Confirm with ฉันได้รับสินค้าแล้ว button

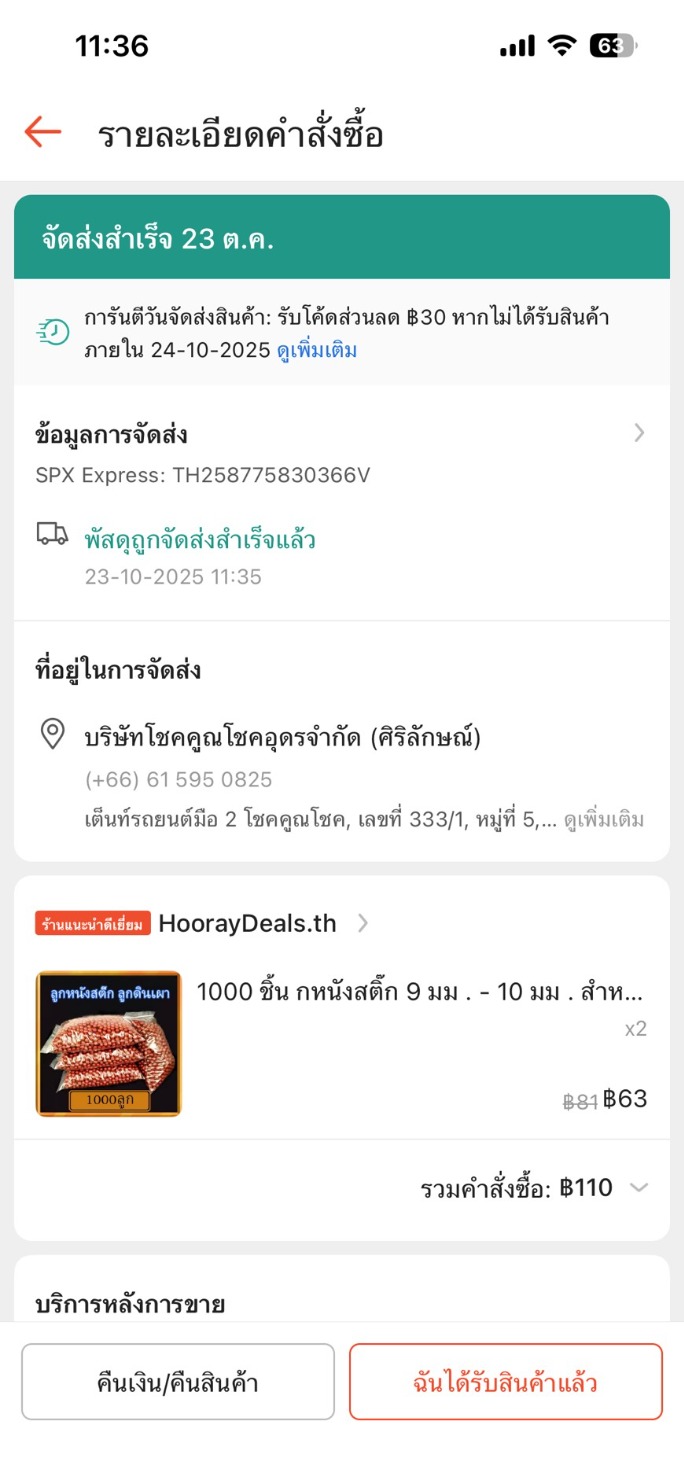point(505,1382)
